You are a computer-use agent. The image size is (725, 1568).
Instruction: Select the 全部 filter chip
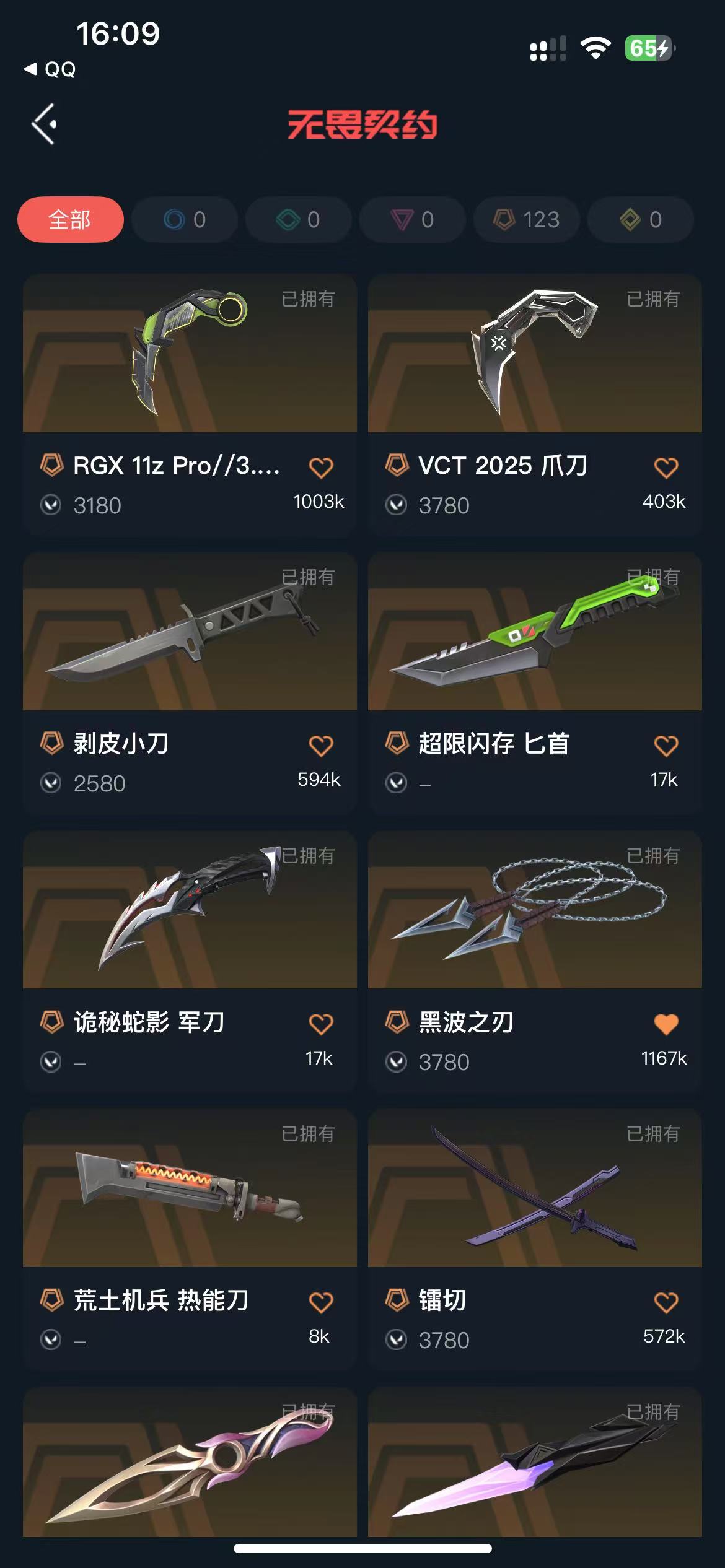[70, 220]
